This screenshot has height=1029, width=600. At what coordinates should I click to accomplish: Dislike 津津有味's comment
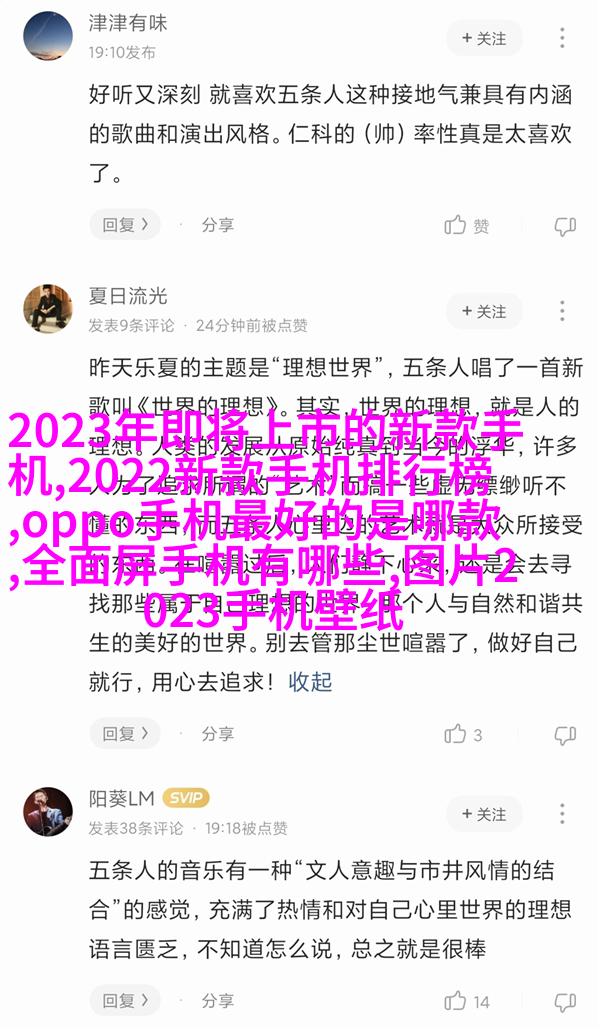click(x=565, y=226)
